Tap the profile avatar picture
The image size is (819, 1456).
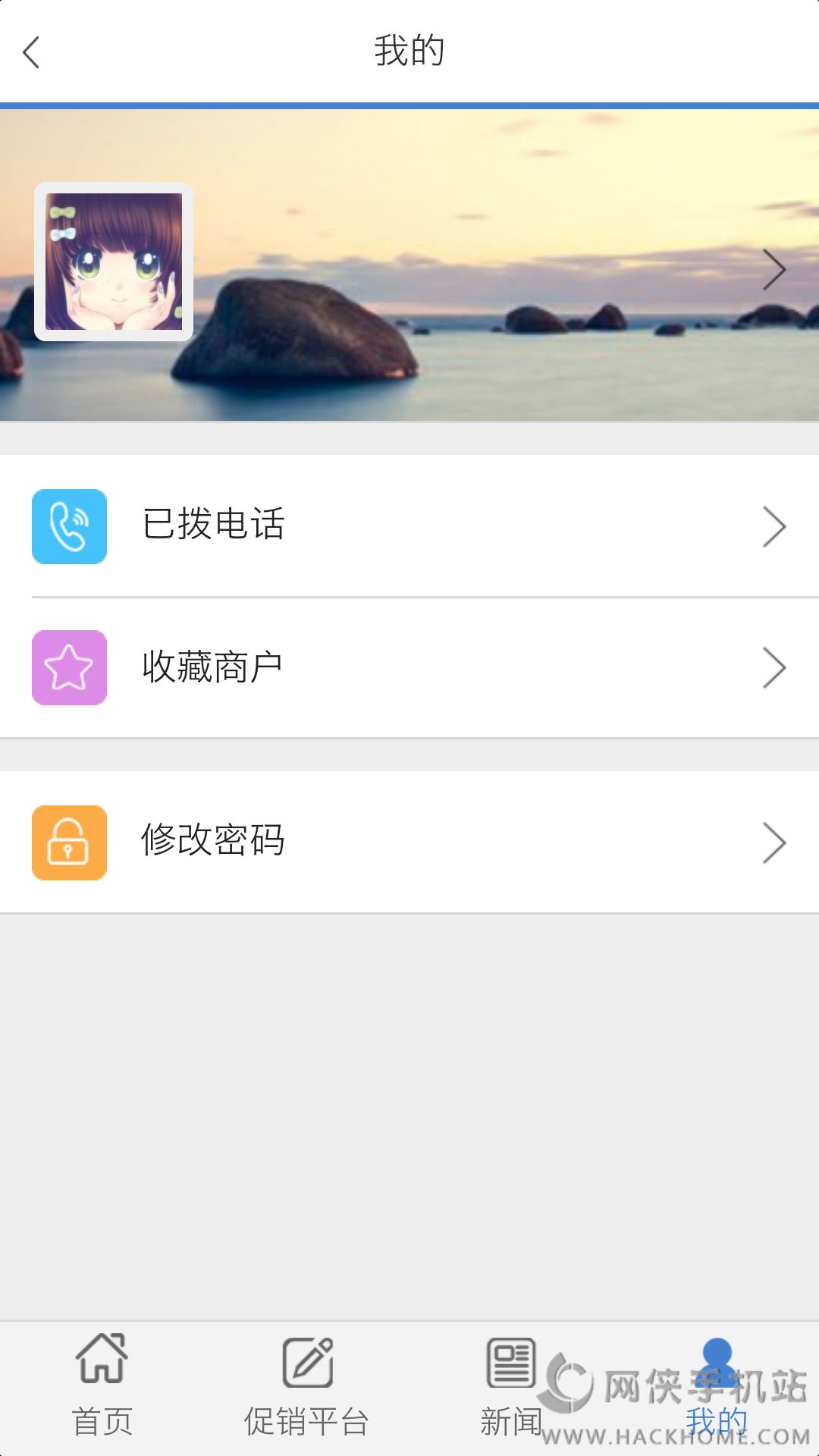[x=114, y=262]
